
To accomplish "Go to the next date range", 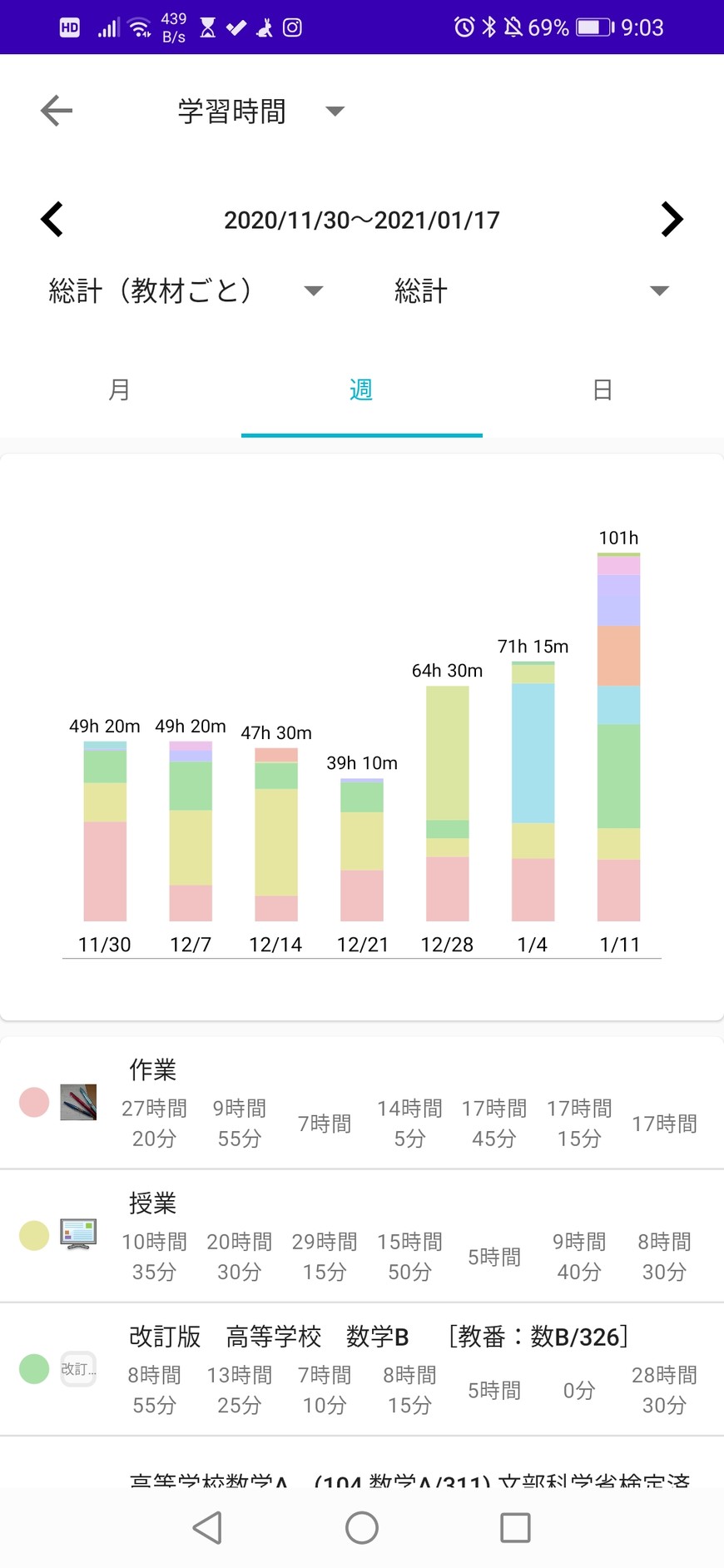I will (x=672, y=220).
